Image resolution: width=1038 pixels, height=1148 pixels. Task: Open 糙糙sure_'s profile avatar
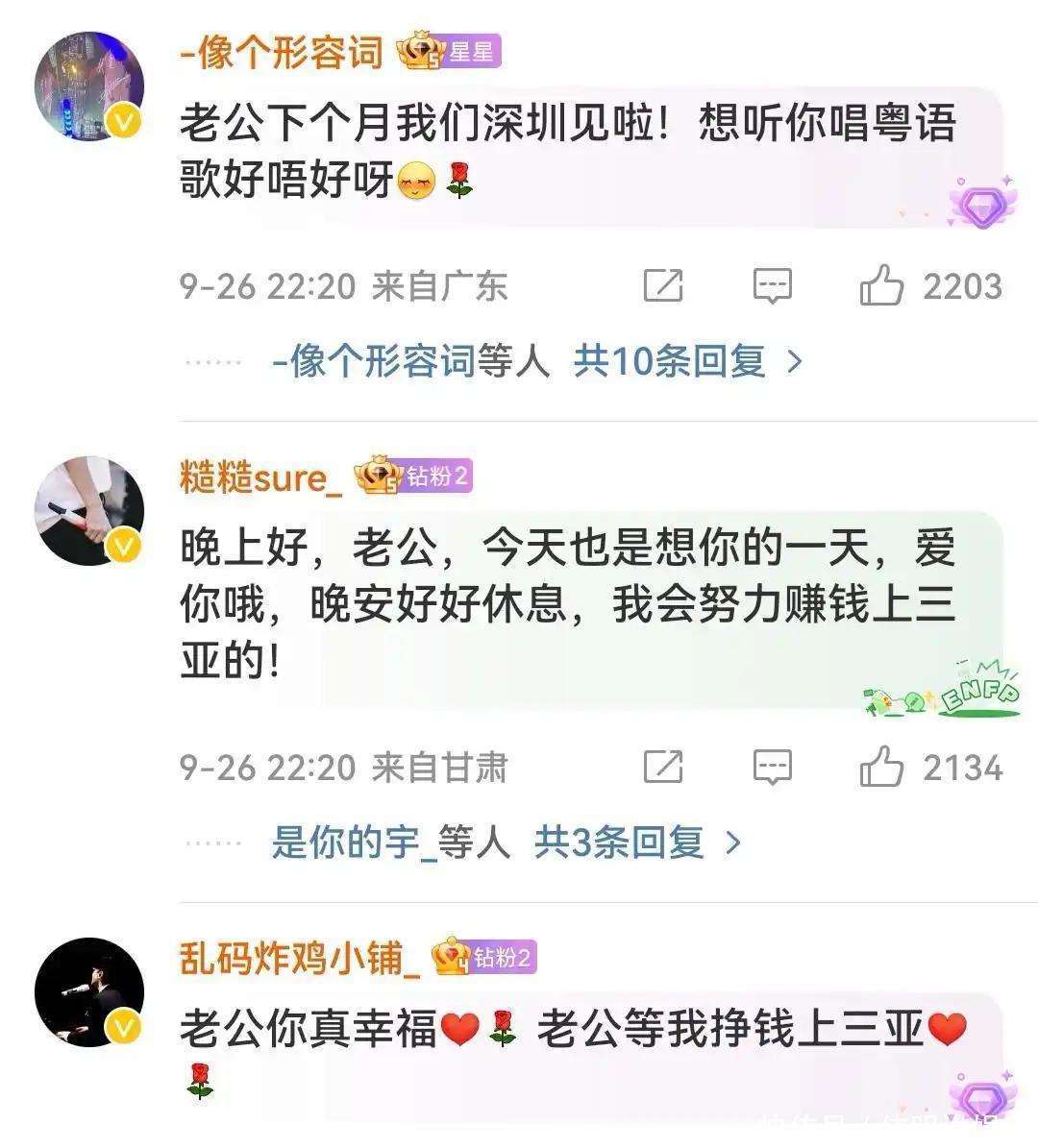(88, 510)
